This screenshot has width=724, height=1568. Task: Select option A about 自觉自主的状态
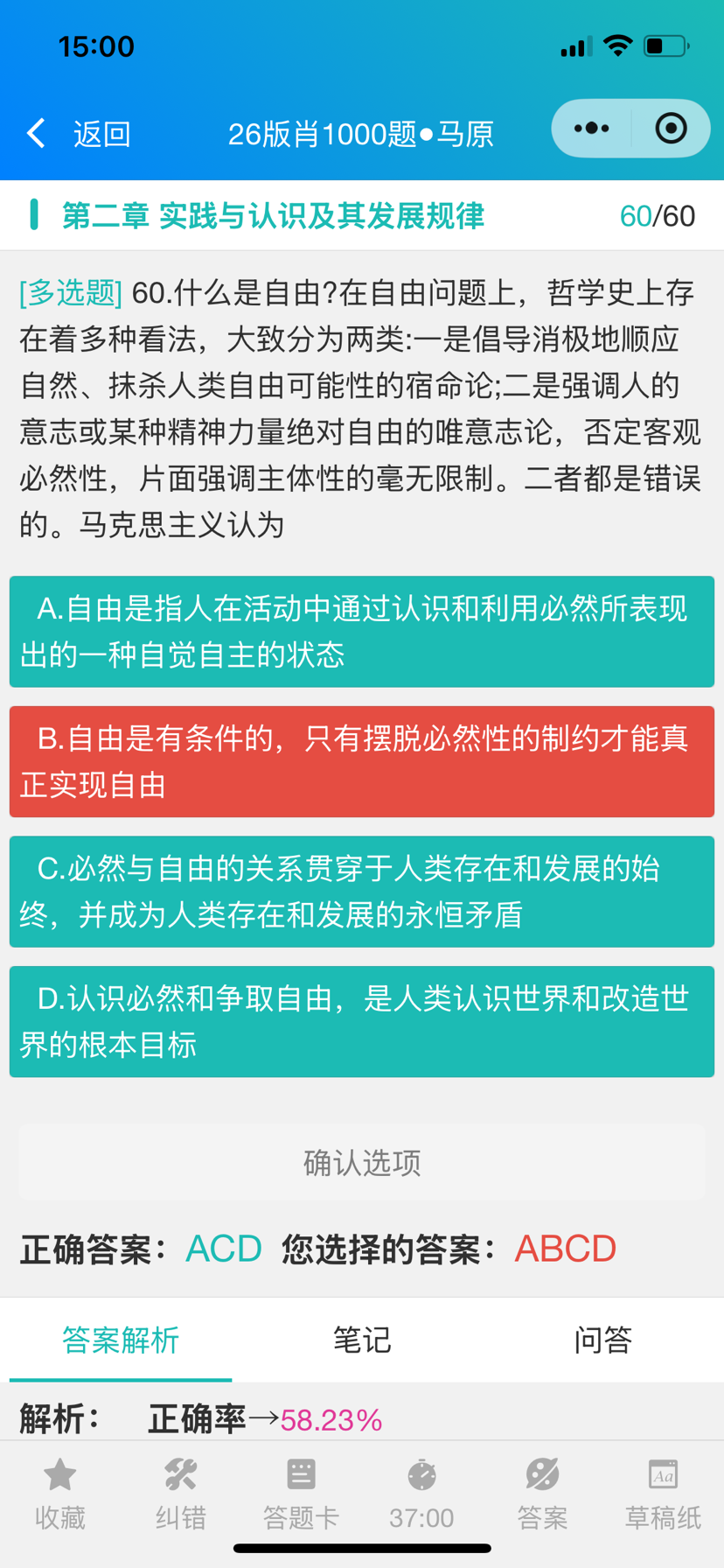coord(362,632)
